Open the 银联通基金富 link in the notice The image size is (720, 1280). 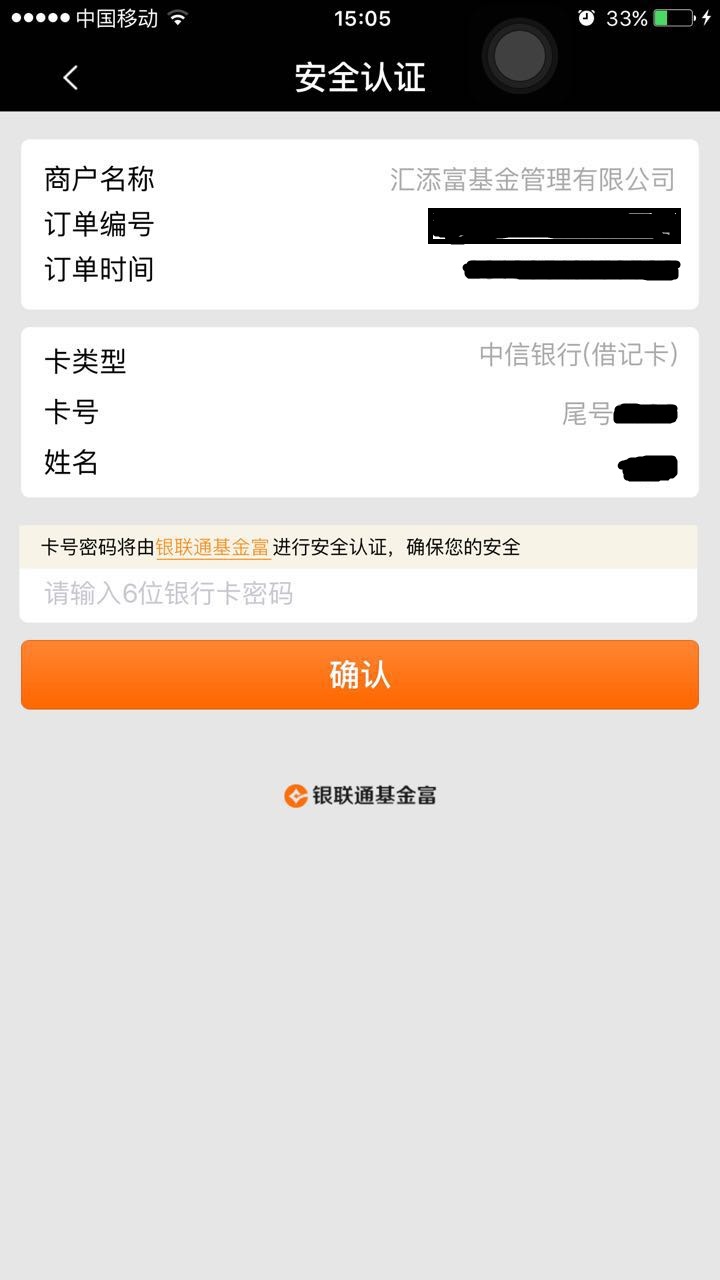coord(213,547)
